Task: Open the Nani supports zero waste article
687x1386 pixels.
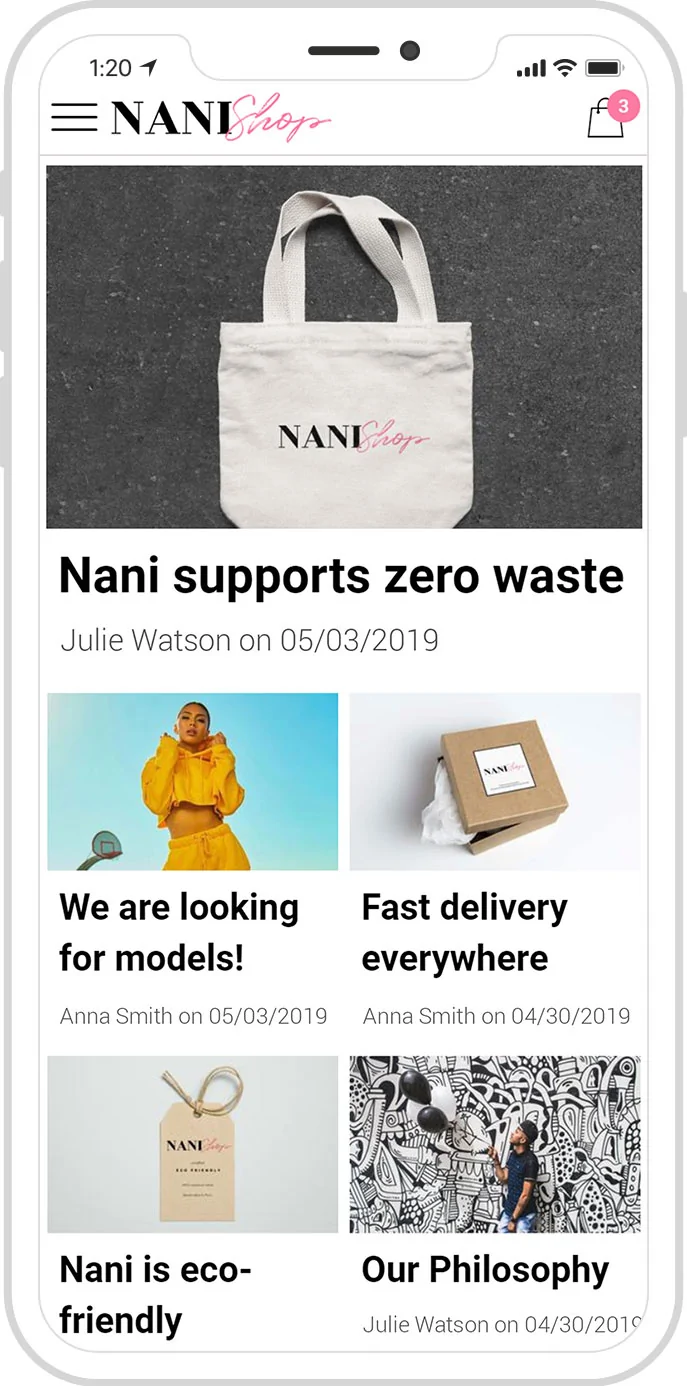Action: click(x=341, y=577)
